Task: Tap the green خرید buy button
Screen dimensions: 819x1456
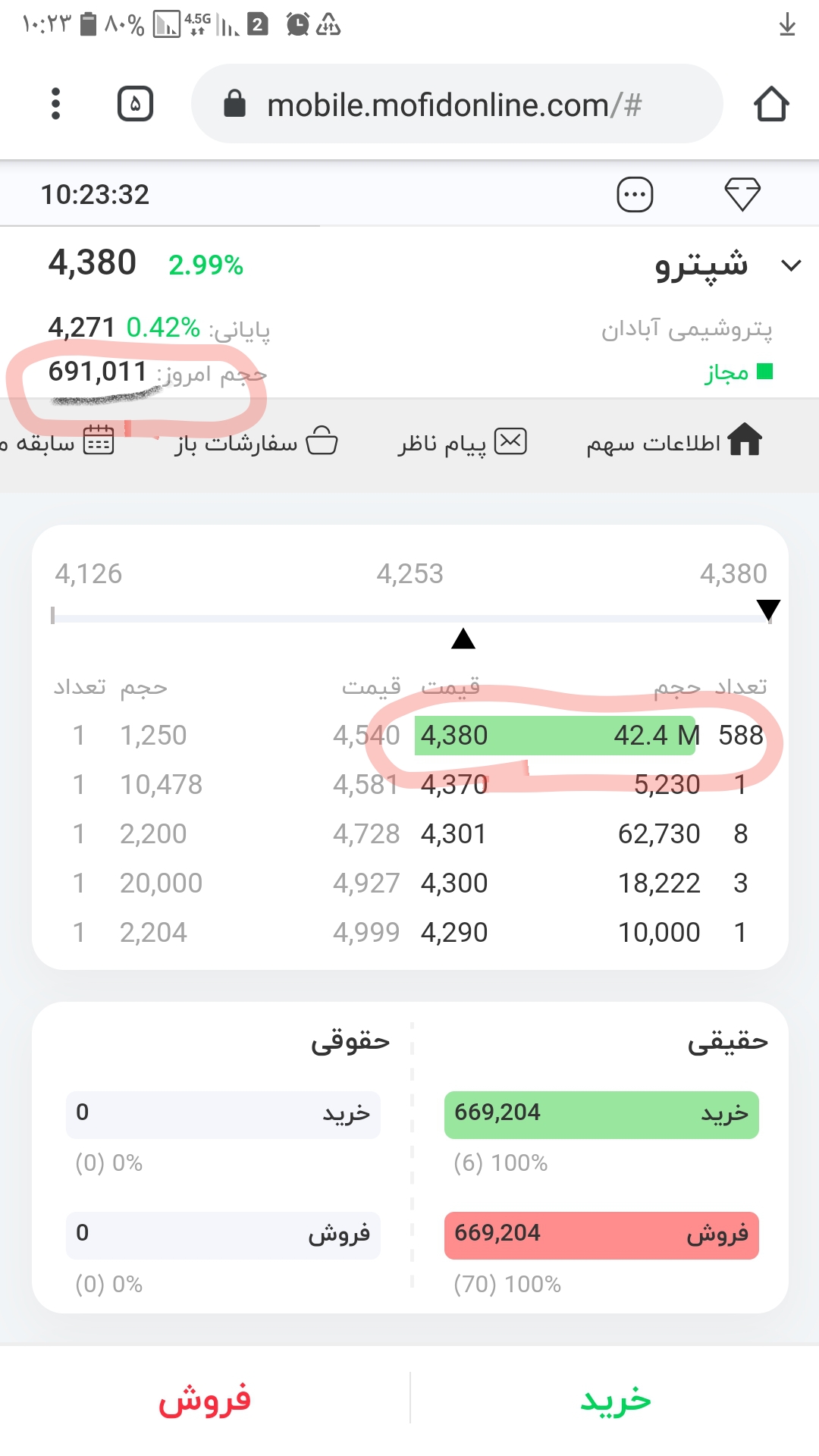Action: click(615, 1400)
